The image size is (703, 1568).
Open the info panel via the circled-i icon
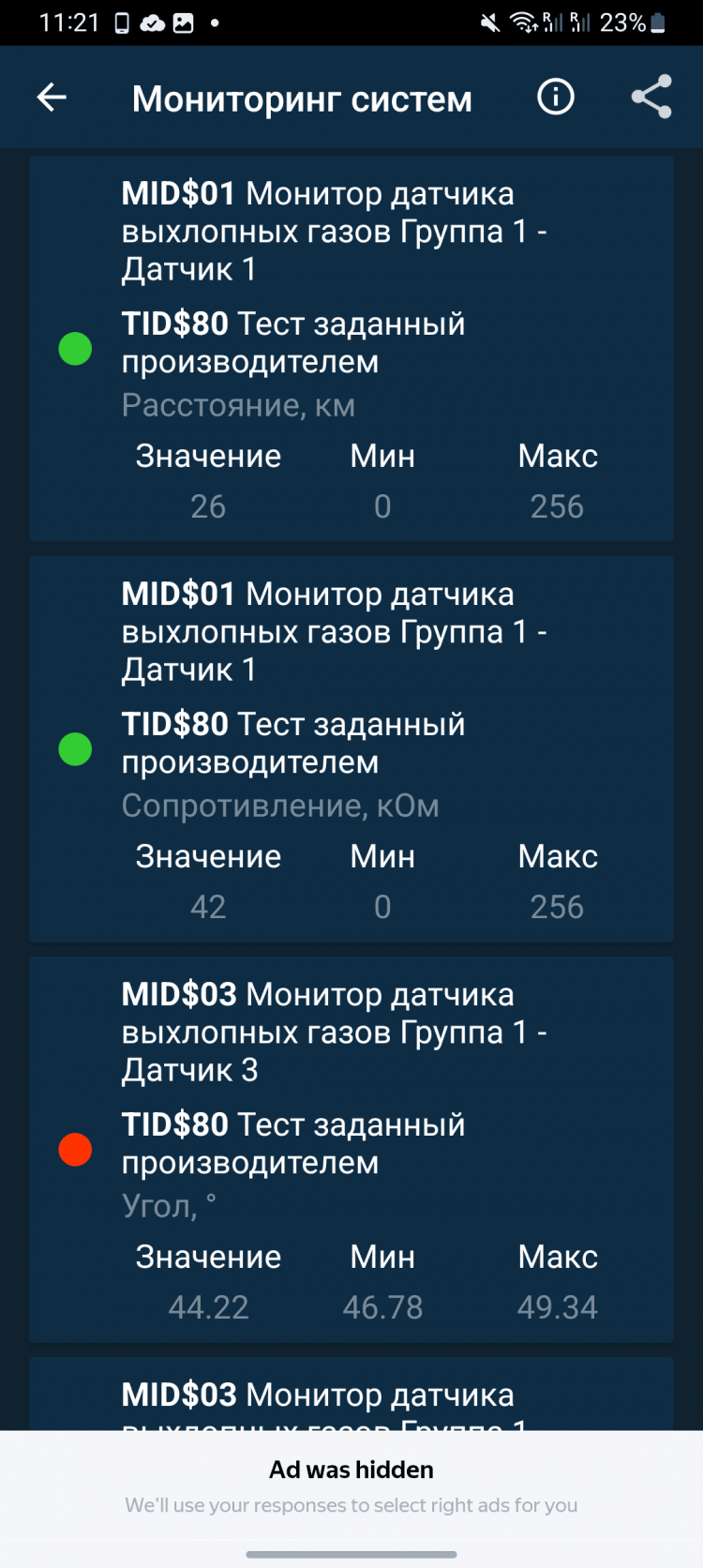[555, 97]
